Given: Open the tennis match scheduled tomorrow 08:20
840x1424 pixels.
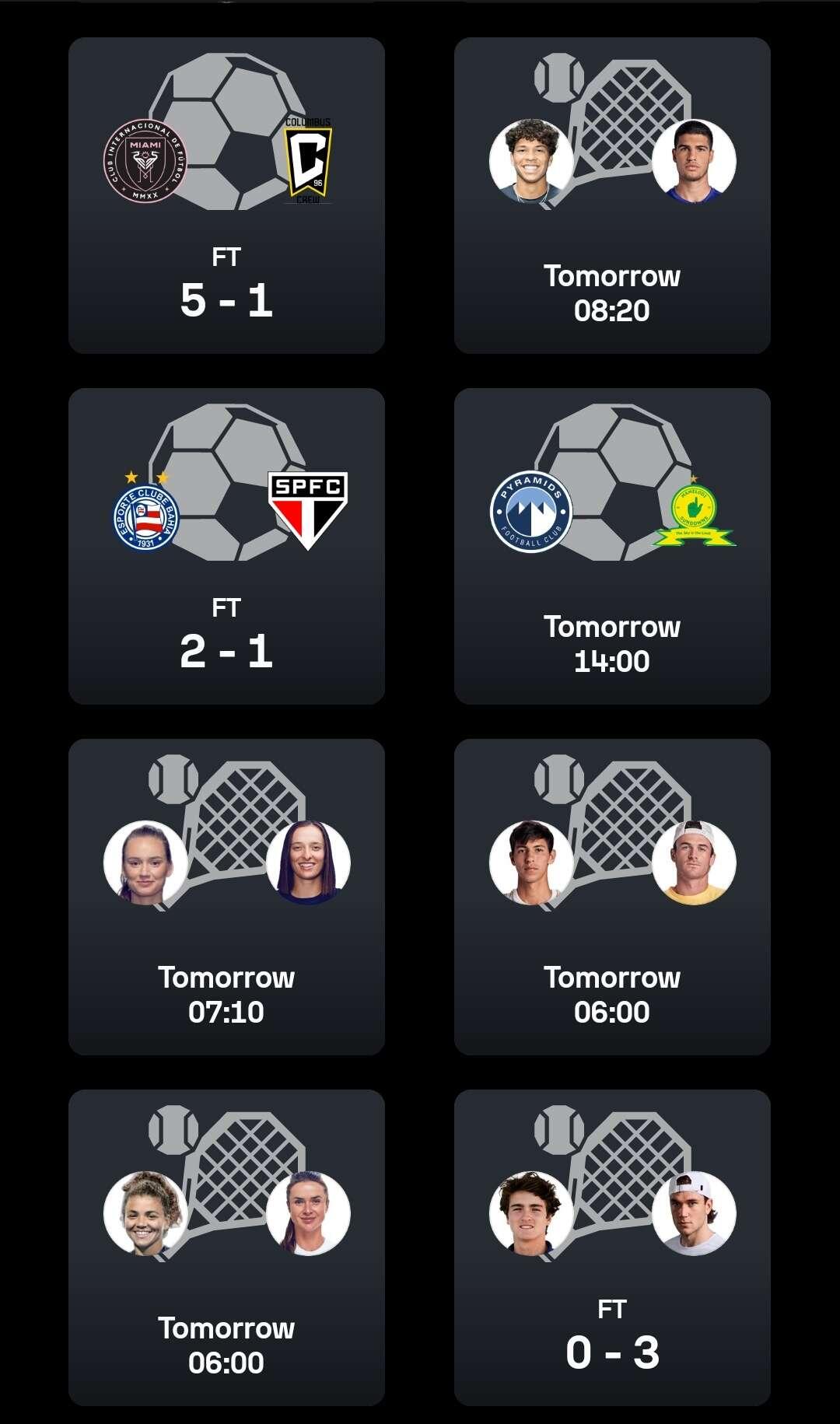Looking at the screenshot, I should [612, 196].
